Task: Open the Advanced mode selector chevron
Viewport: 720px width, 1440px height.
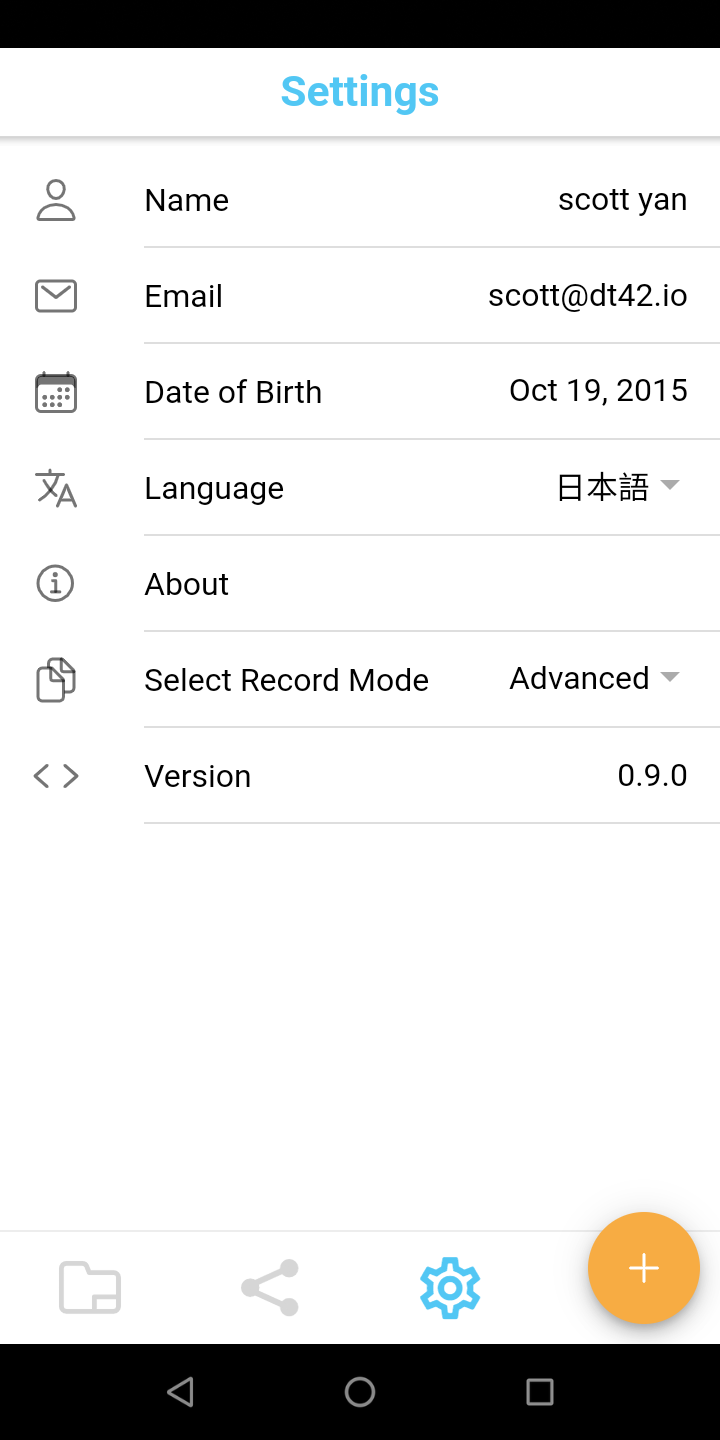Action: pos(670,678)
